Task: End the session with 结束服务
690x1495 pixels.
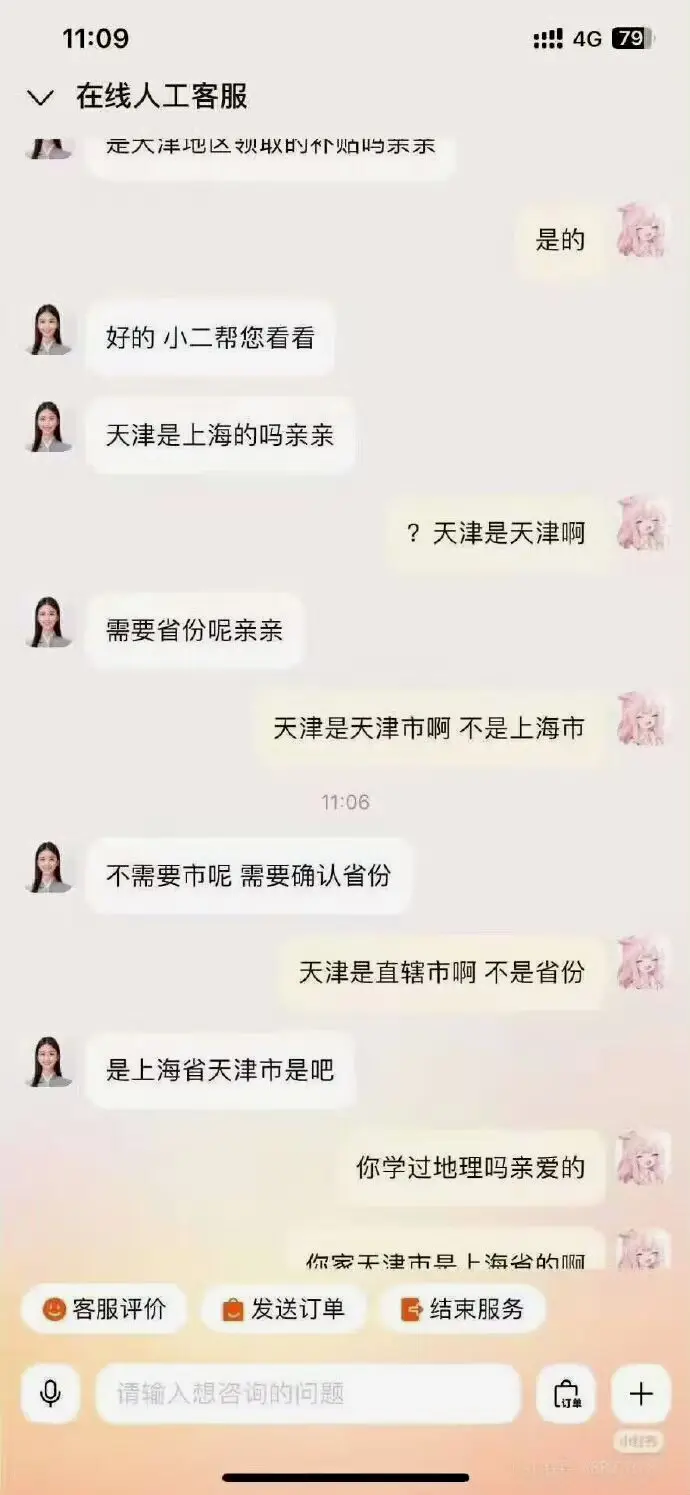Action: click(x=462, y=1309)
